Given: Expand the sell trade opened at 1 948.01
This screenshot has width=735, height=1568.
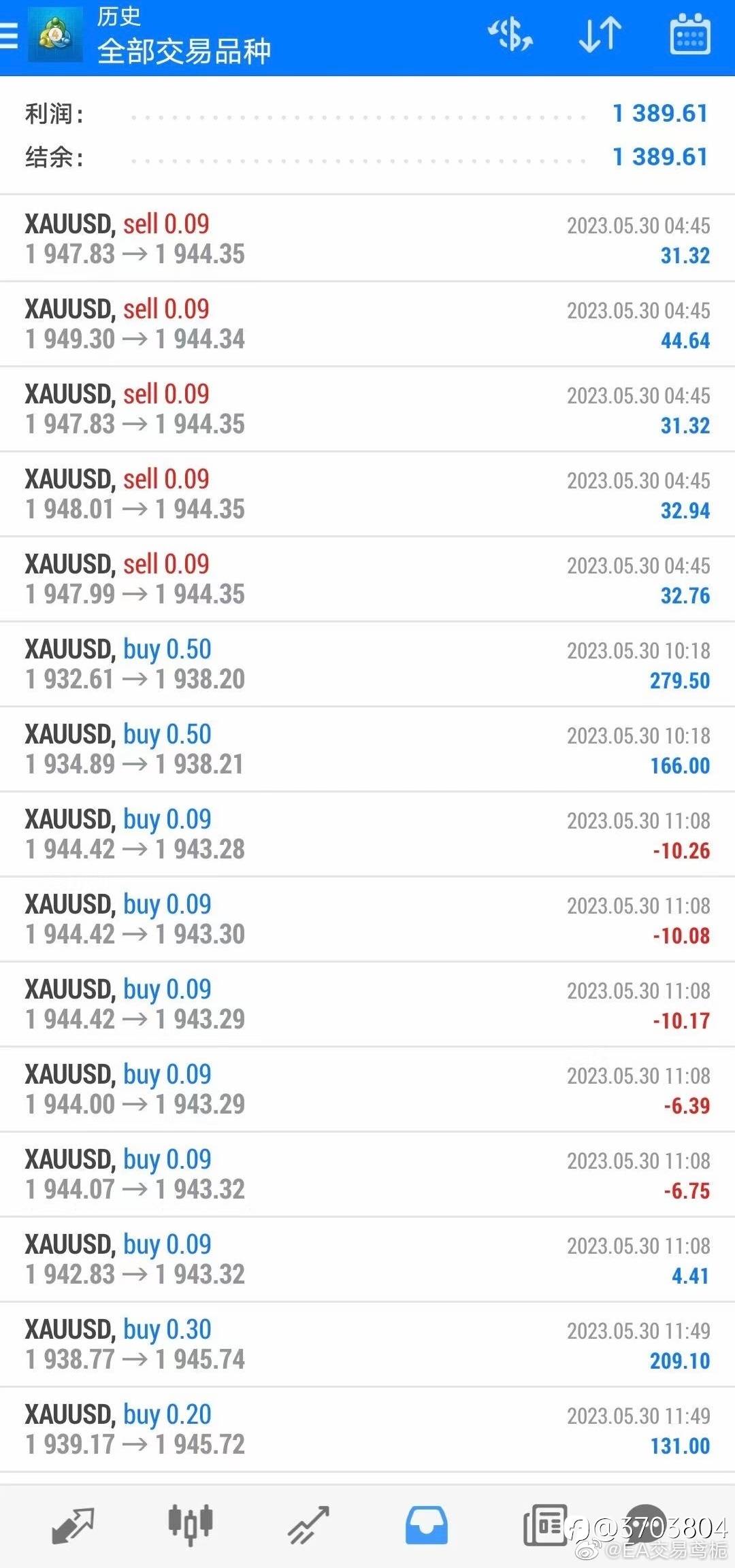Looking at the screenshot, I should [x=367, y=495].
